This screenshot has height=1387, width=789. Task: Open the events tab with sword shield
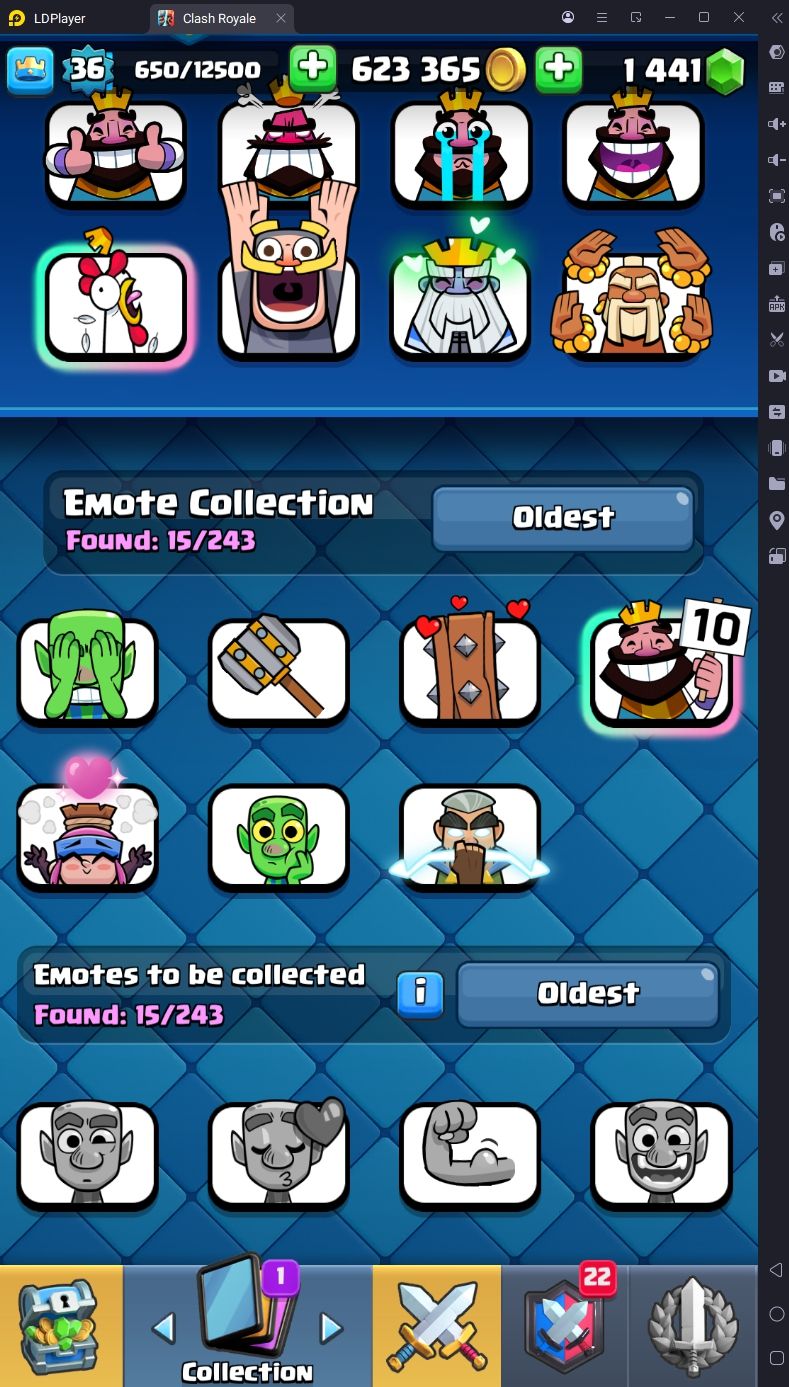(693, 1325)
